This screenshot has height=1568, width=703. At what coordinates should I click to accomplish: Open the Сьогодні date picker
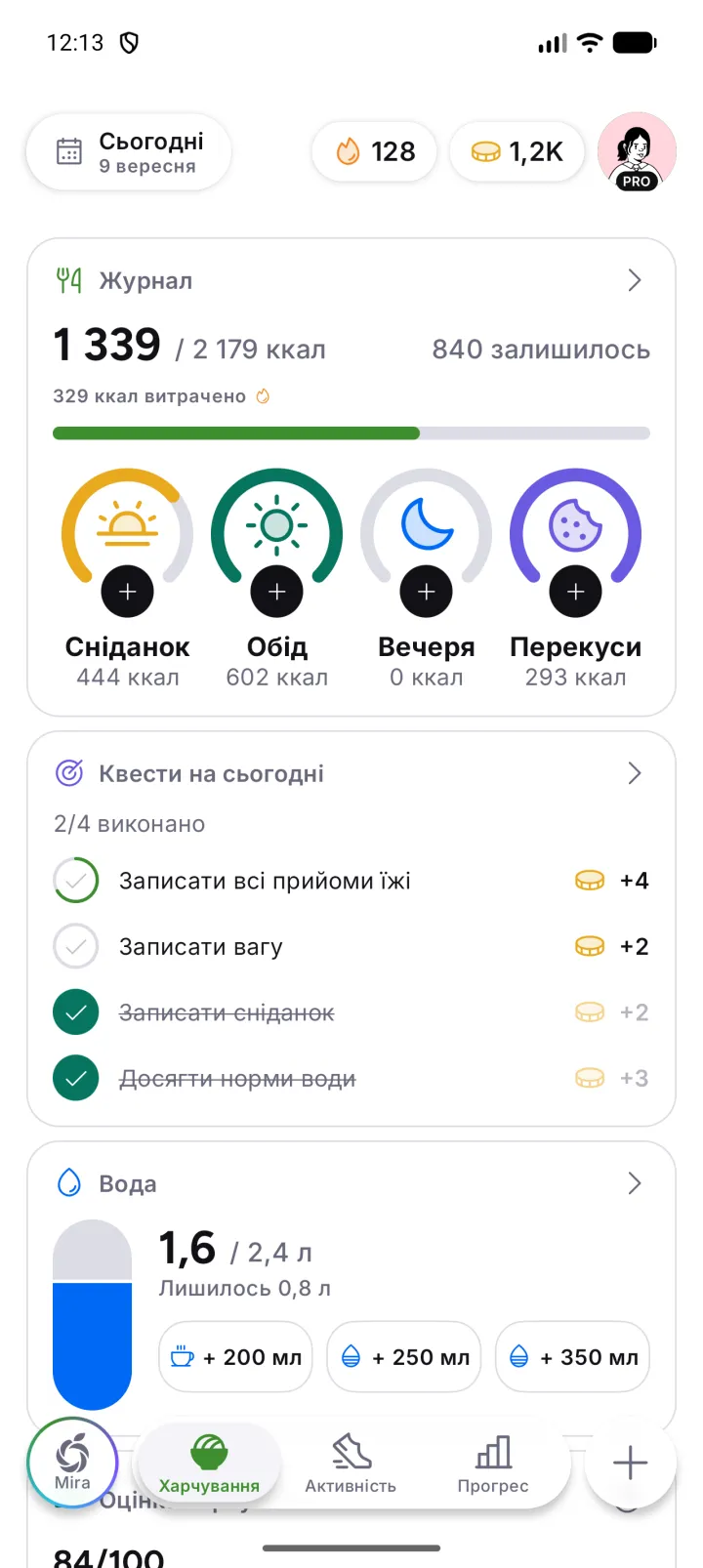coord(129,152)
